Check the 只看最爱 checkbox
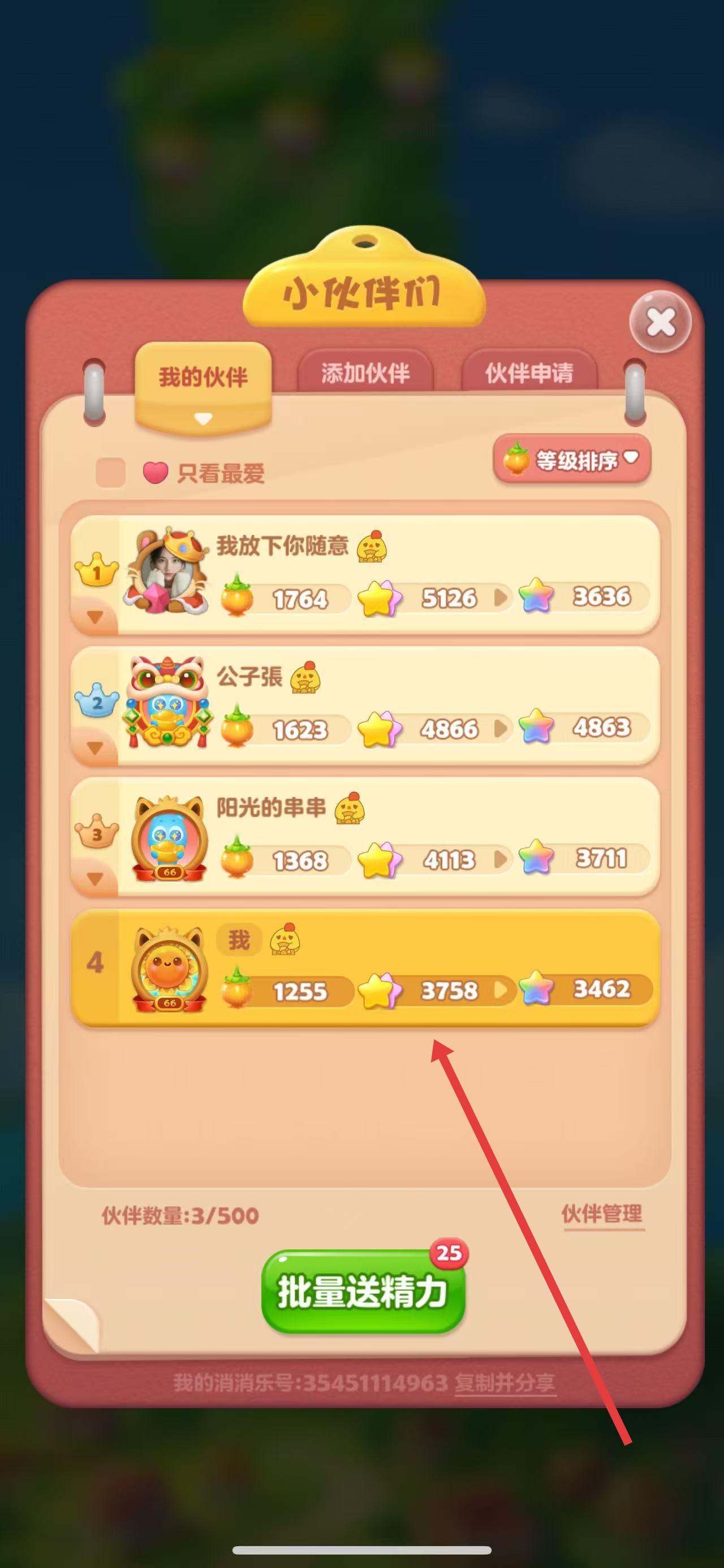Screen dimensions: 724x1568 (x=110, y=473)
